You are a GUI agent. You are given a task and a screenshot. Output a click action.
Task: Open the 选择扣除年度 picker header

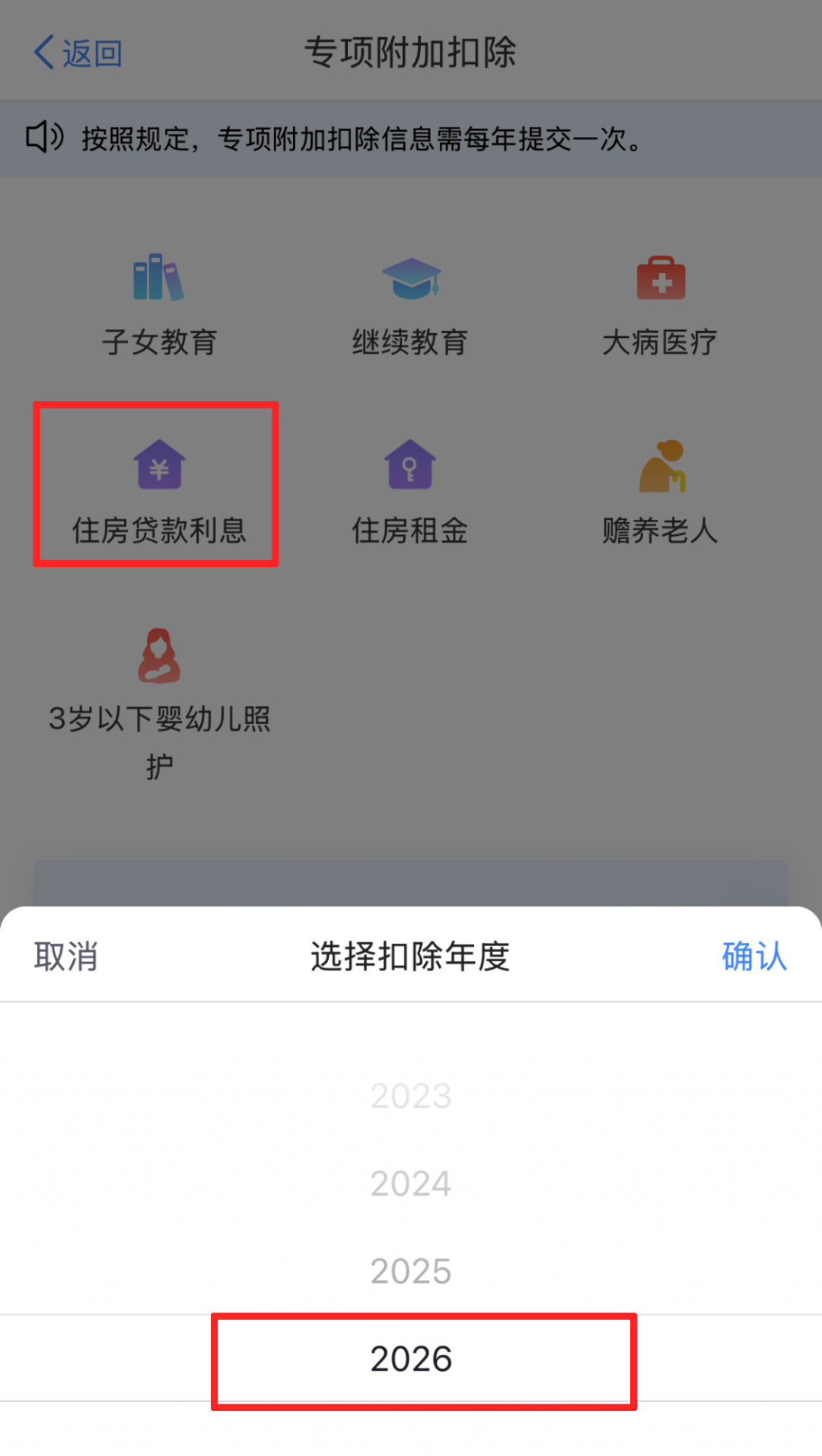[x=411, y=957]
